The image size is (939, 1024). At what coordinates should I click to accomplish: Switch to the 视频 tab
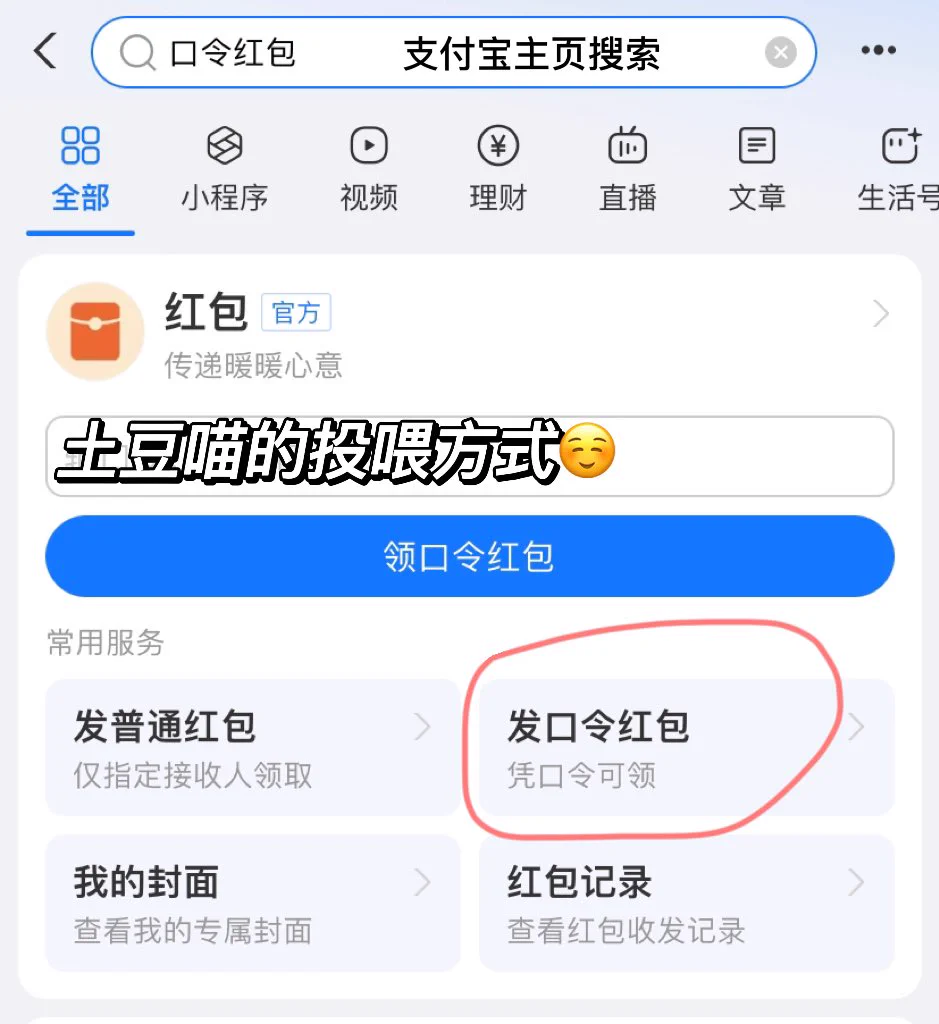[x=369, y=168]
